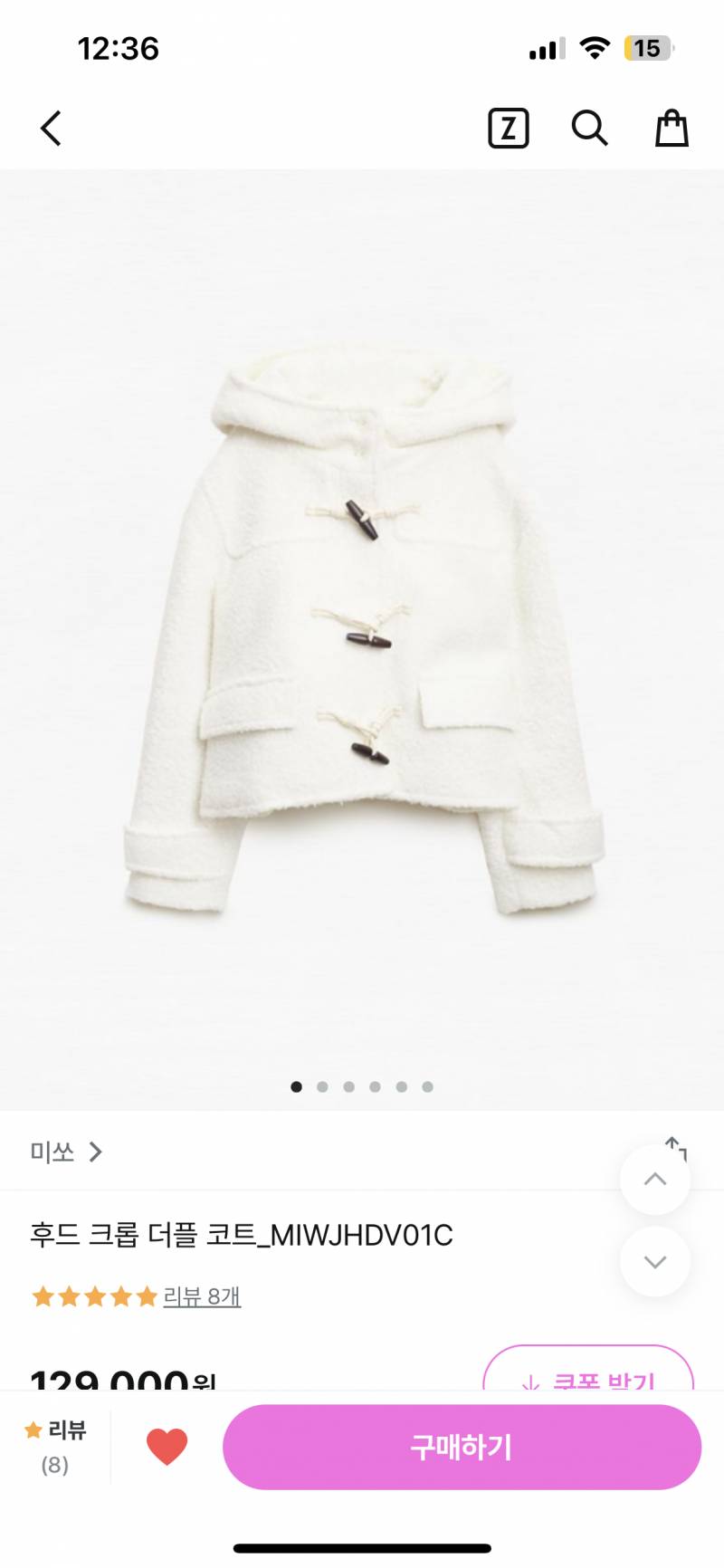This screenshot has height=1568, width=724.
Task: Remove the heart from this coat
Action: click(x=167, y=1447)
